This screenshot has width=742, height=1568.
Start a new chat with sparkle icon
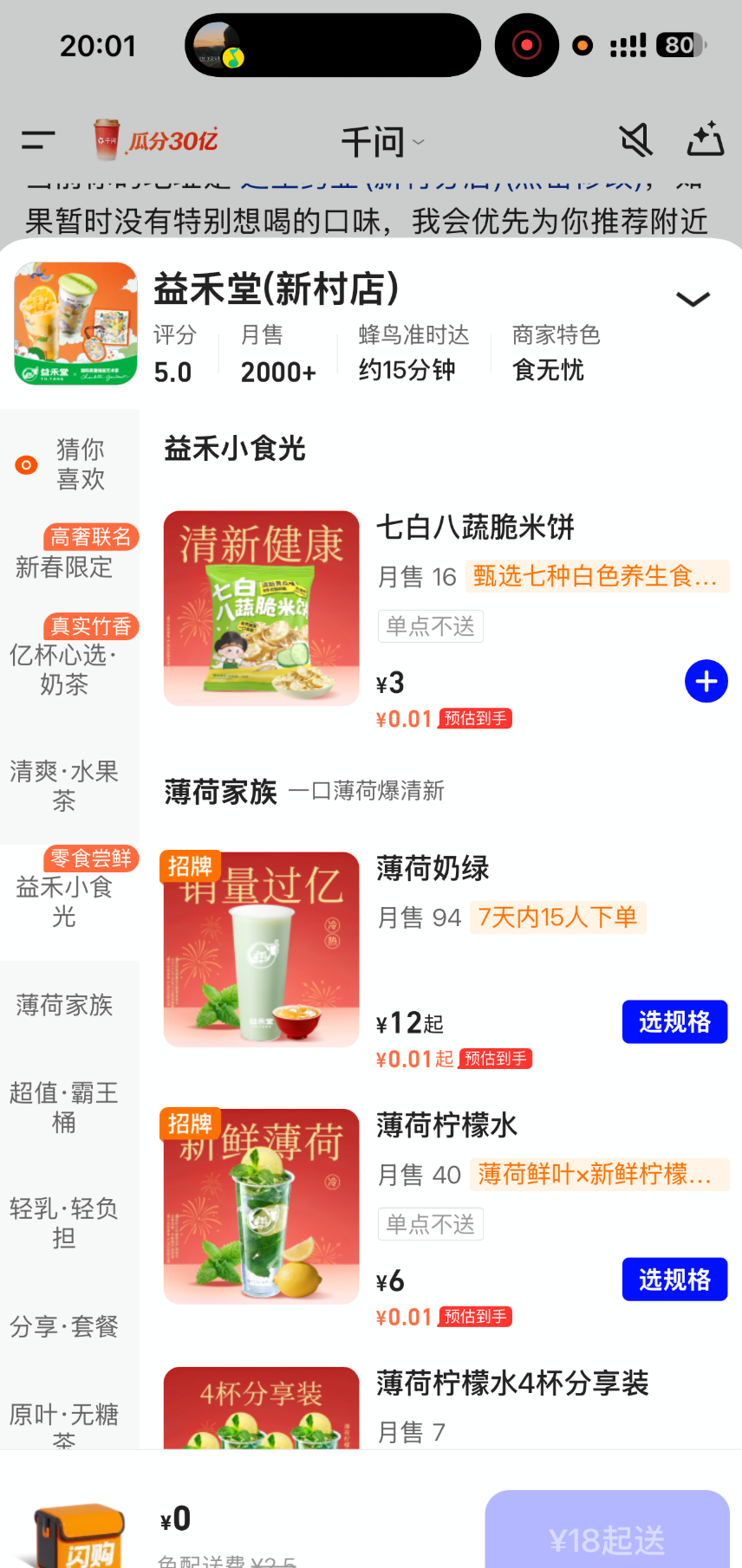pyautogui.click(x=705, y=139)
